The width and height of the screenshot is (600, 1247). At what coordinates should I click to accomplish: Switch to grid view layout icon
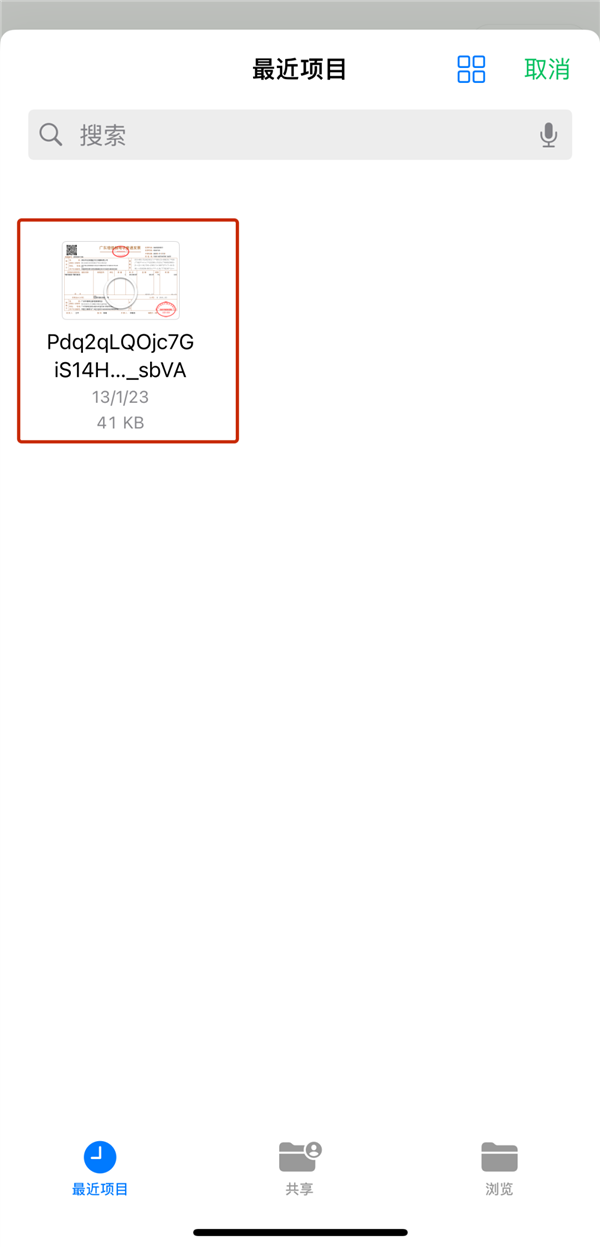click(x=471, y=69)
